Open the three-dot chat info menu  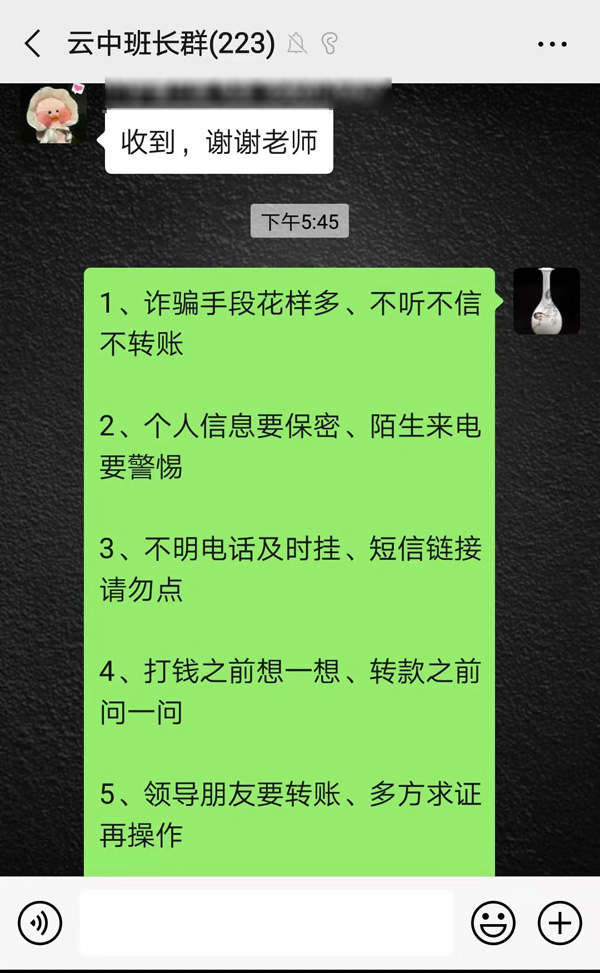(552, 44)
